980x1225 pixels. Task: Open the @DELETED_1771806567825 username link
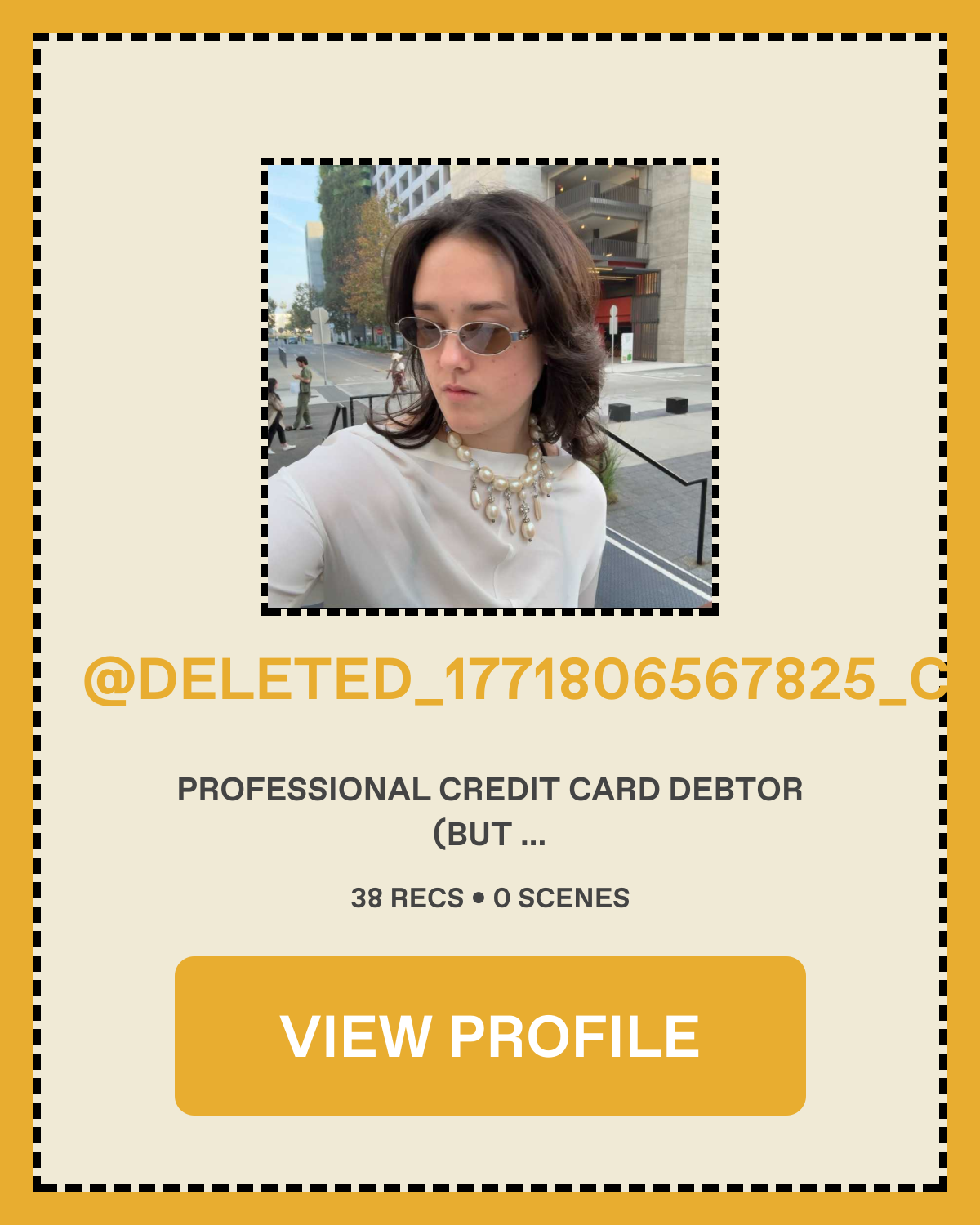coord(514,679)
